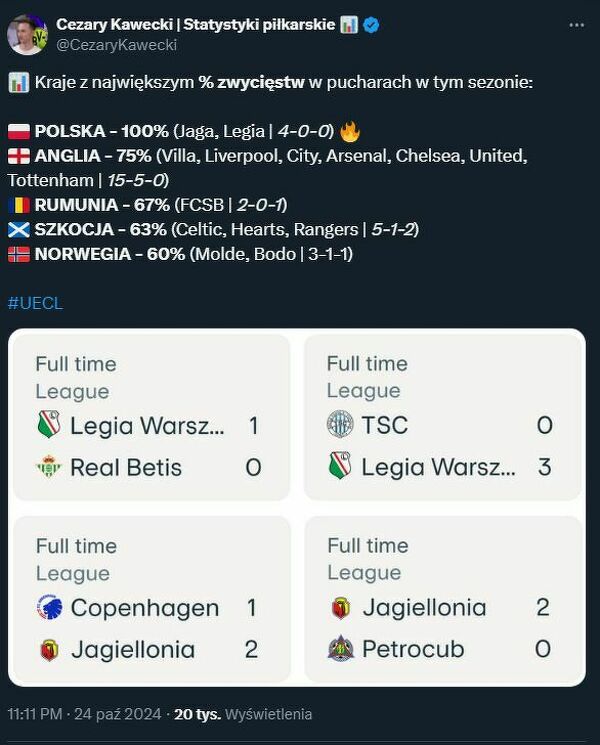Open the post's overflow menu
Screen dimensions: 600x745
tap(577, 25)
